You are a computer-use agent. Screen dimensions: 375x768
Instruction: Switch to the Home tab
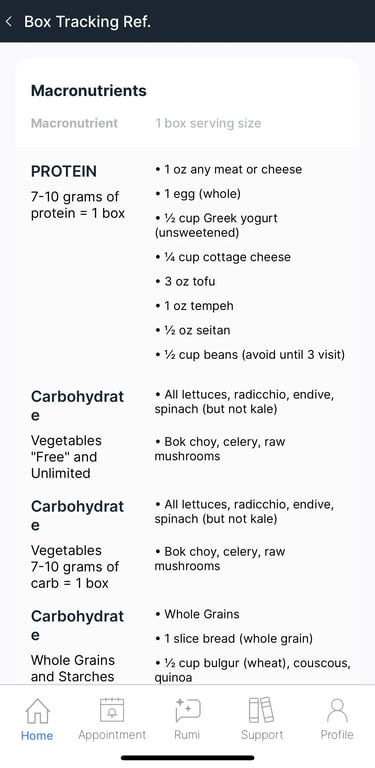(x=37, y=719)
